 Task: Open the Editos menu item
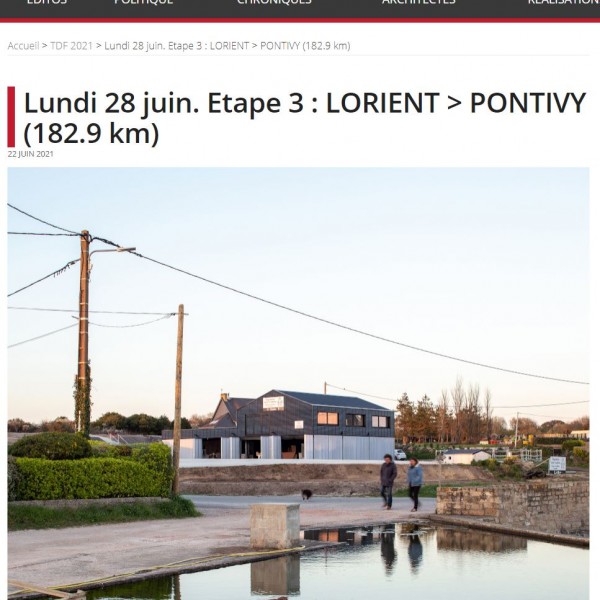47,3
